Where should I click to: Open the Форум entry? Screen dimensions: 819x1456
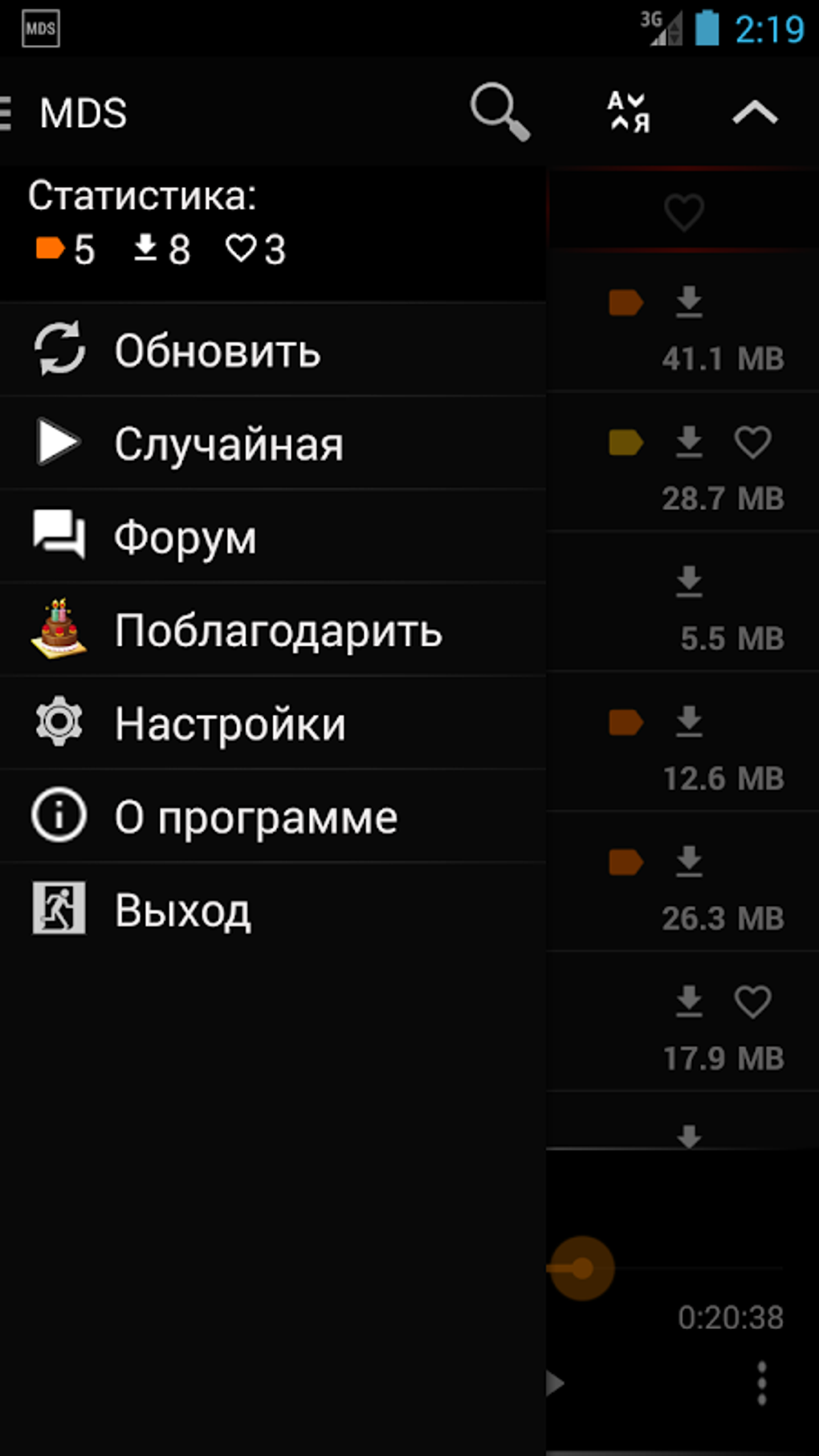tap(273, 536)
